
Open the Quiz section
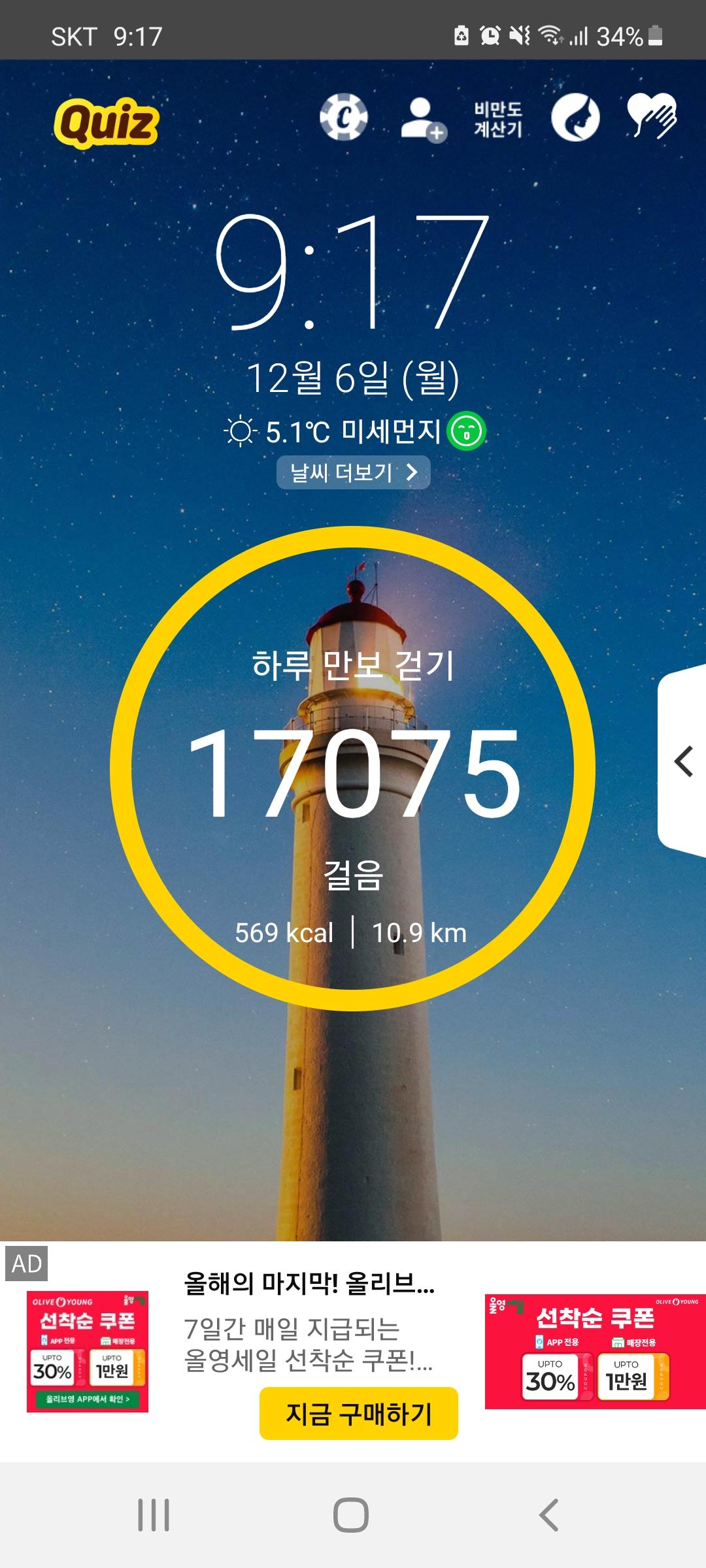click(x=106, y=122)
